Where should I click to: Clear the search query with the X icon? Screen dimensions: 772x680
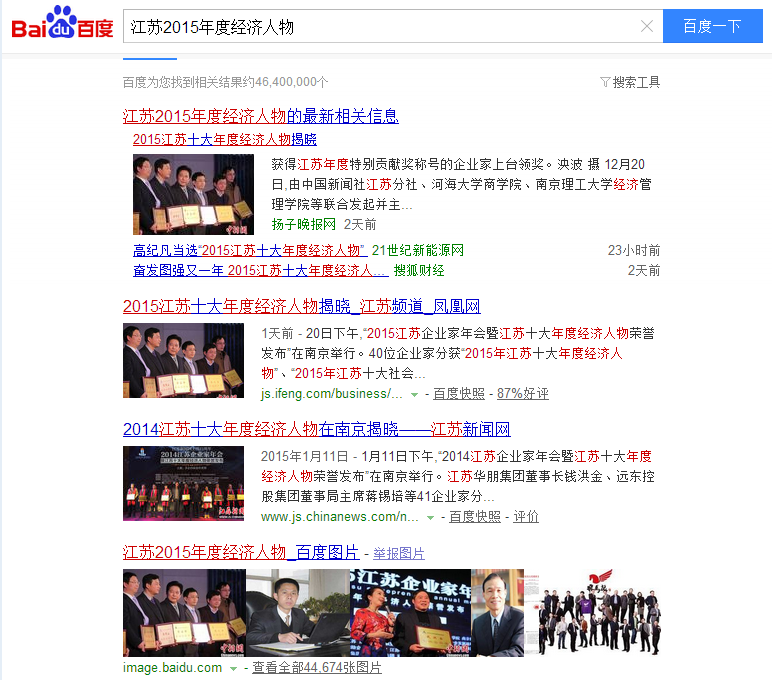pos(647,27)
